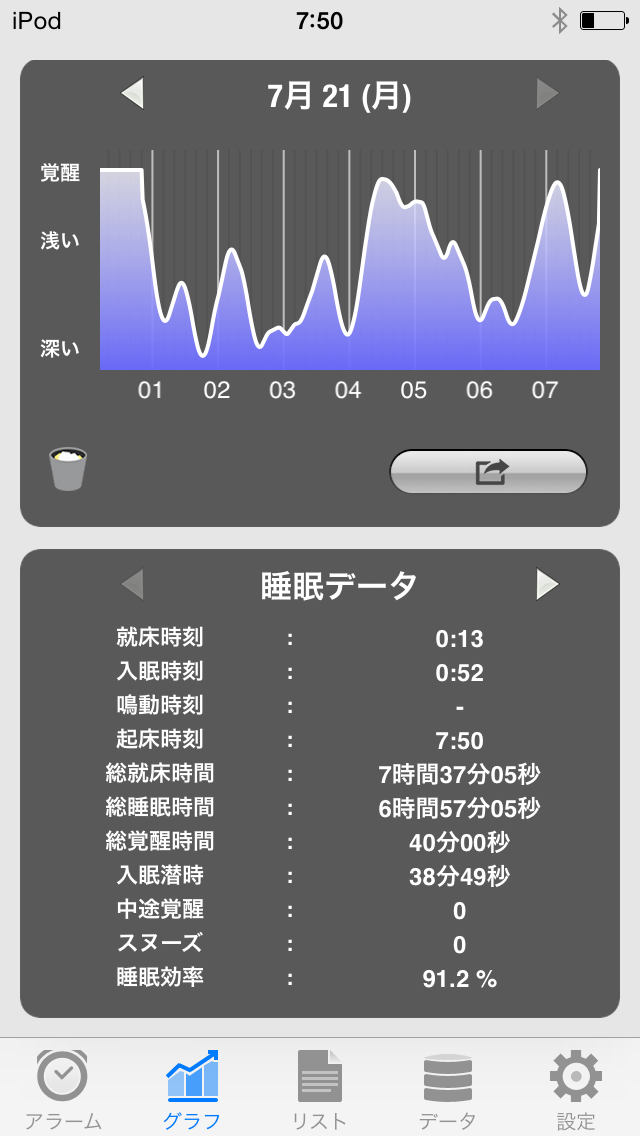Switch to the アラーム tab

pyautogui.click(x=62, y=1088)
